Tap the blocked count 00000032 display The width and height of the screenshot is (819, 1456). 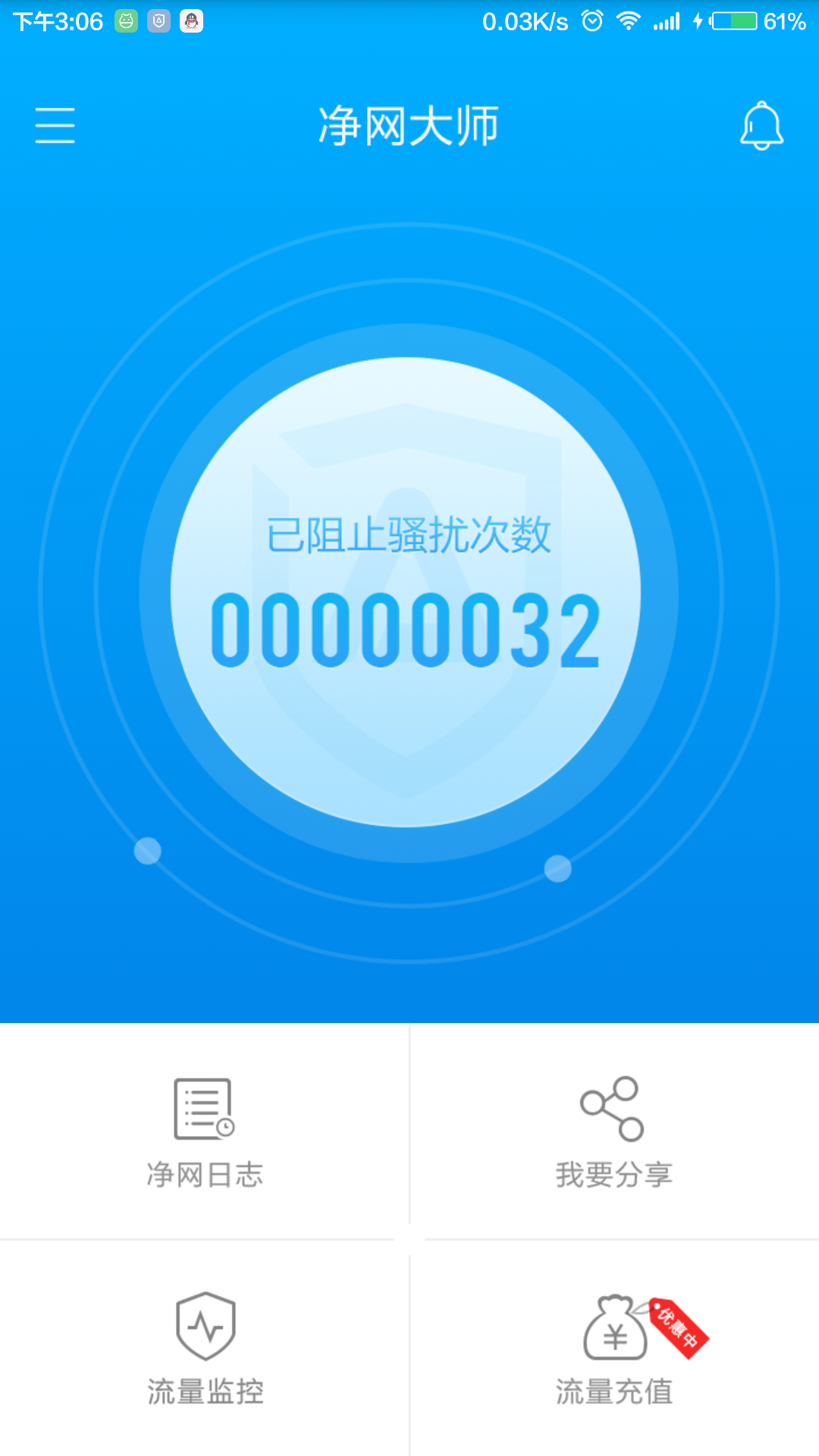tap(409, 629)
